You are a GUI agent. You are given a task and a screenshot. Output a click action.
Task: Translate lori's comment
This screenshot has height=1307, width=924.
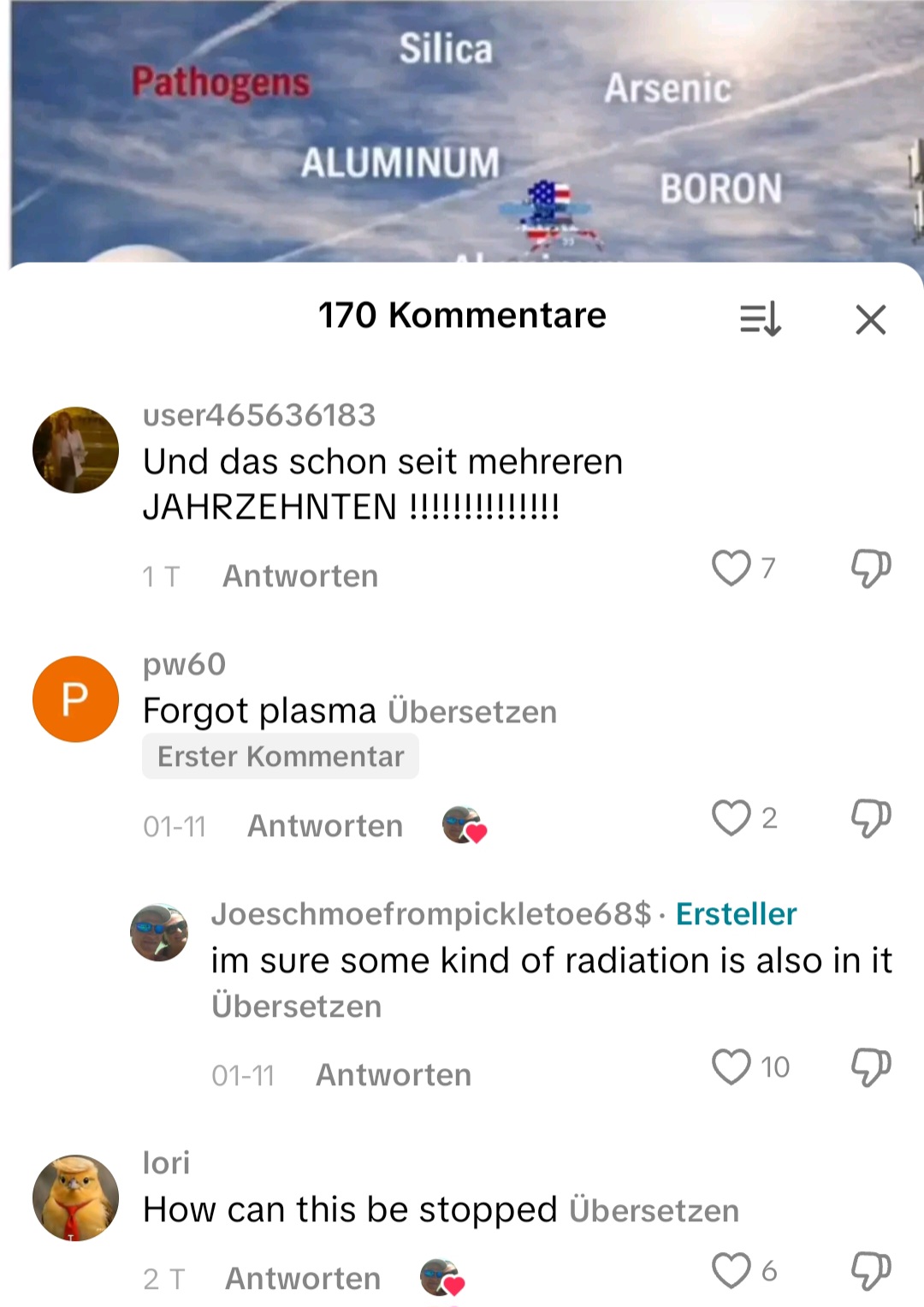click(x=654, y=1210)
